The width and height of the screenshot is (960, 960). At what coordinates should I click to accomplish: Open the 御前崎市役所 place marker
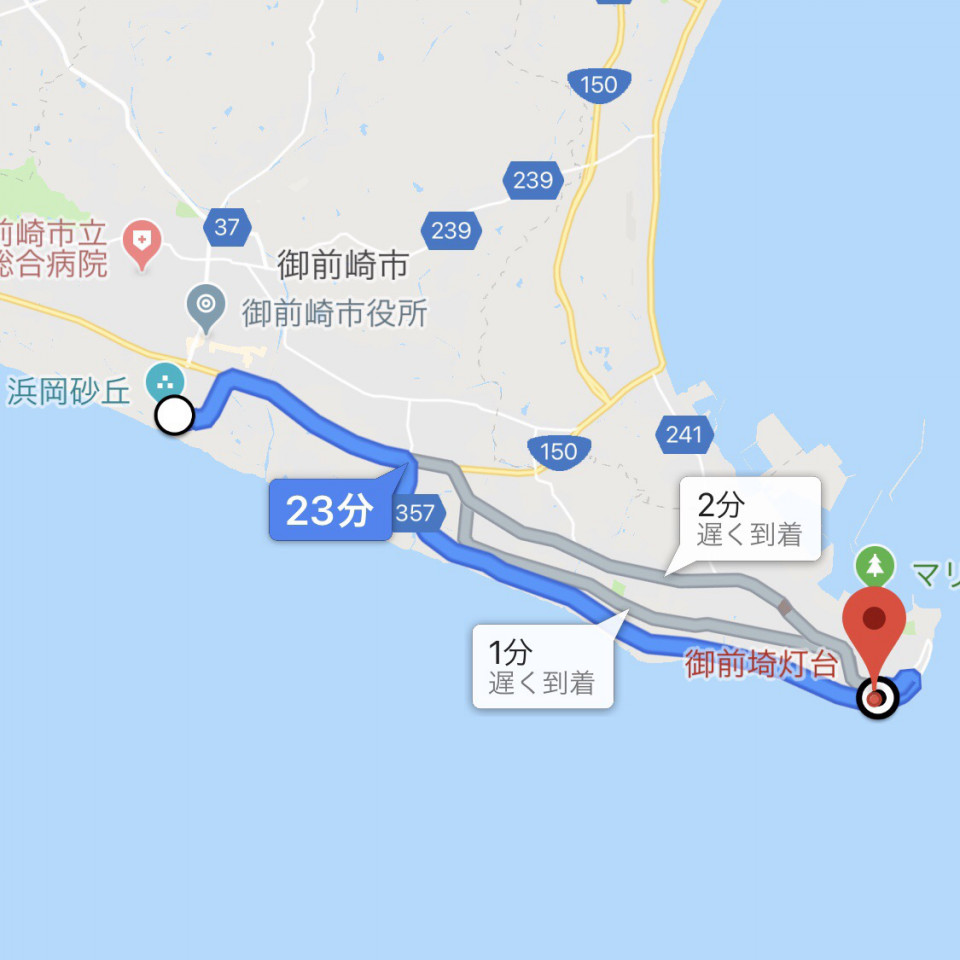207,304
